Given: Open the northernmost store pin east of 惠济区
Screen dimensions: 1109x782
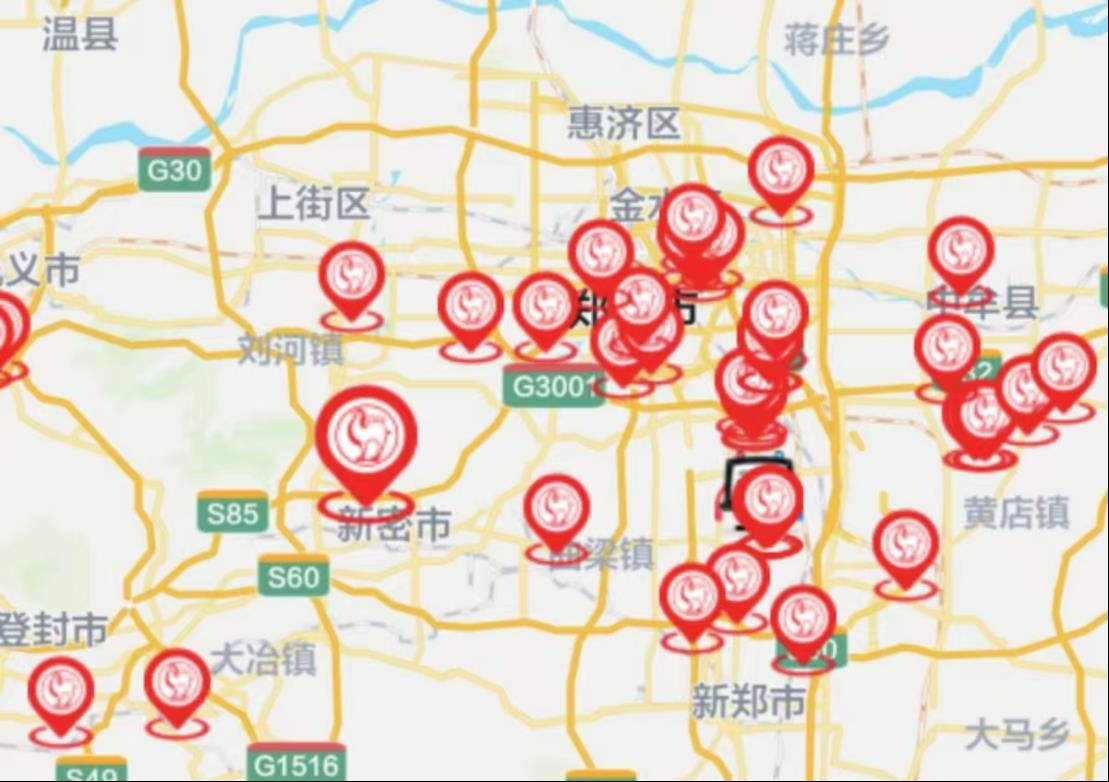Looking at the screenshot, I should (x=781, y=172).
